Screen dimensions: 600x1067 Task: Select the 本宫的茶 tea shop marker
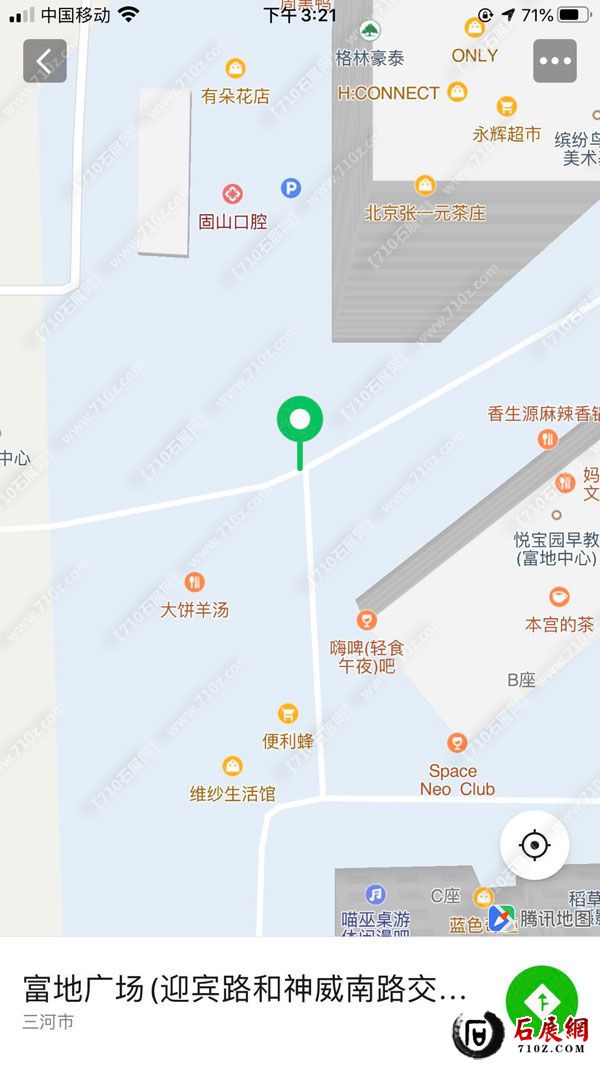(x=559, y=598)
